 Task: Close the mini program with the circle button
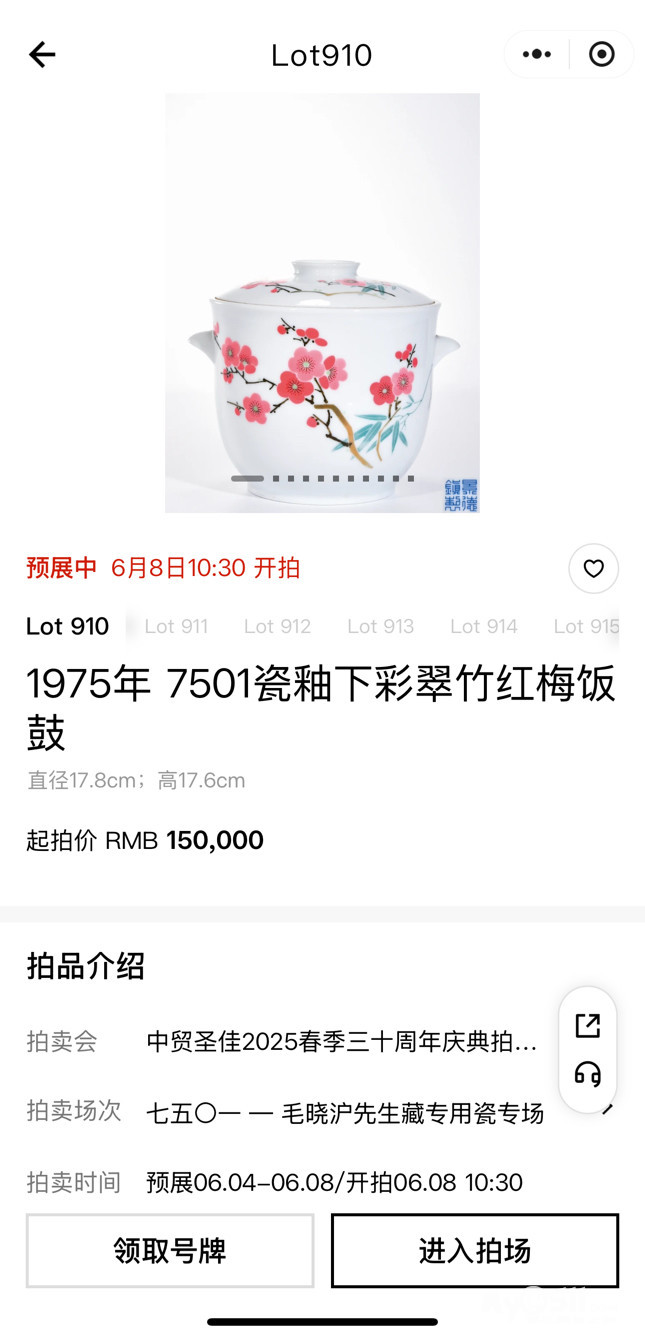coord(602,54)
